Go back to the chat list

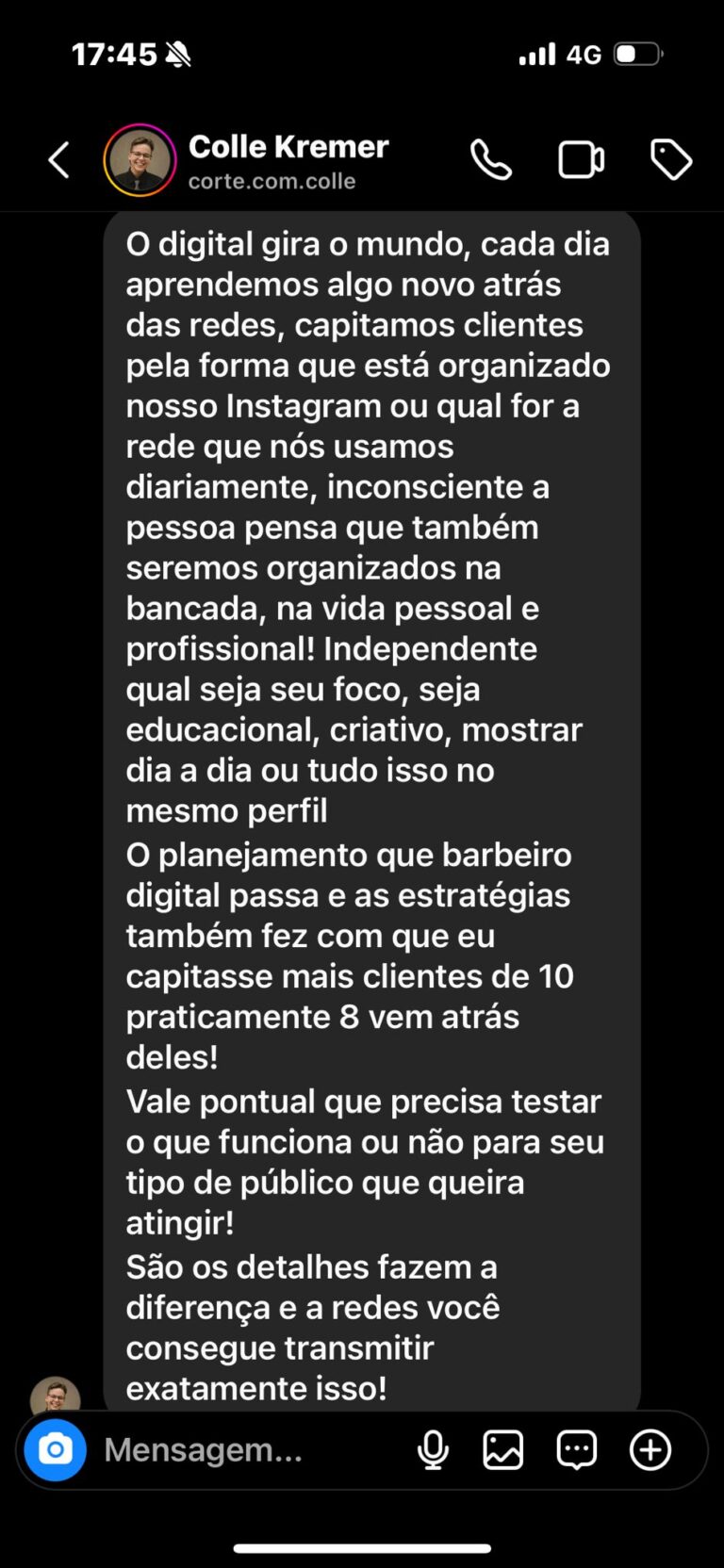pos(59,160)
